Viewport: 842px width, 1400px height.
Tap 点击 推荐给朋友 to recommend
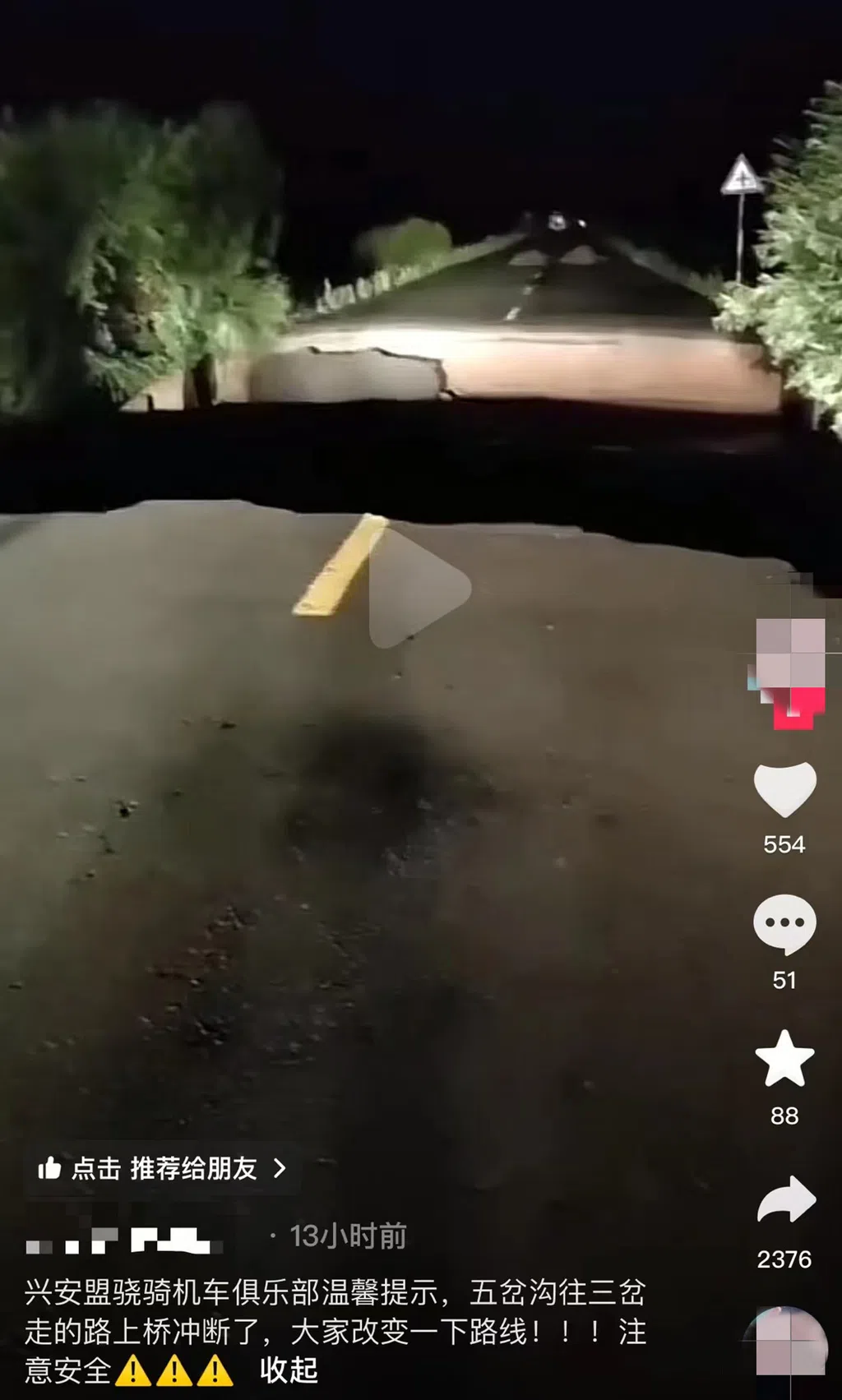(x=163, y=1168)
